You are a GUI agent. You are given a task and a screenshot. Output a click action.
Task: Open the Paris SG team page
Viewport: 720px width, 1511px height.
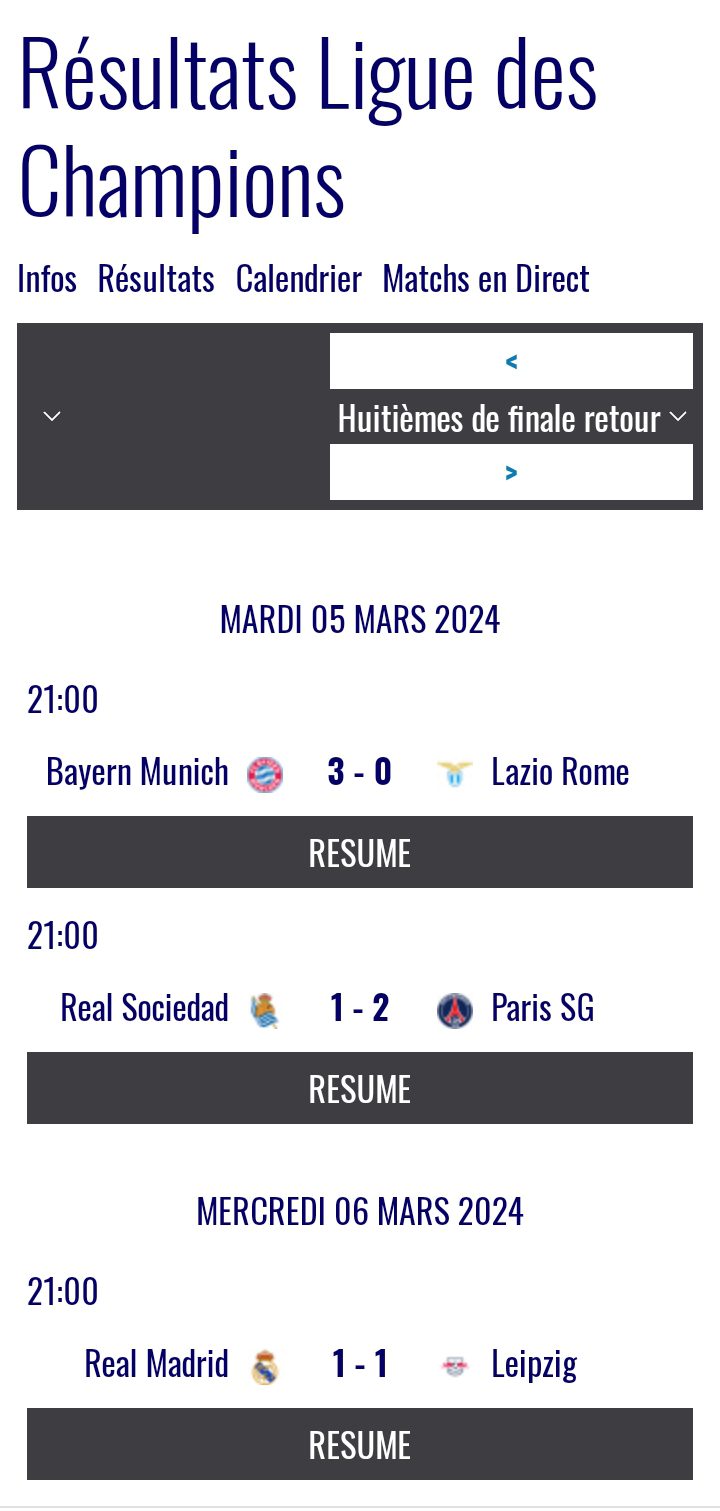(x=542, y=1009)
